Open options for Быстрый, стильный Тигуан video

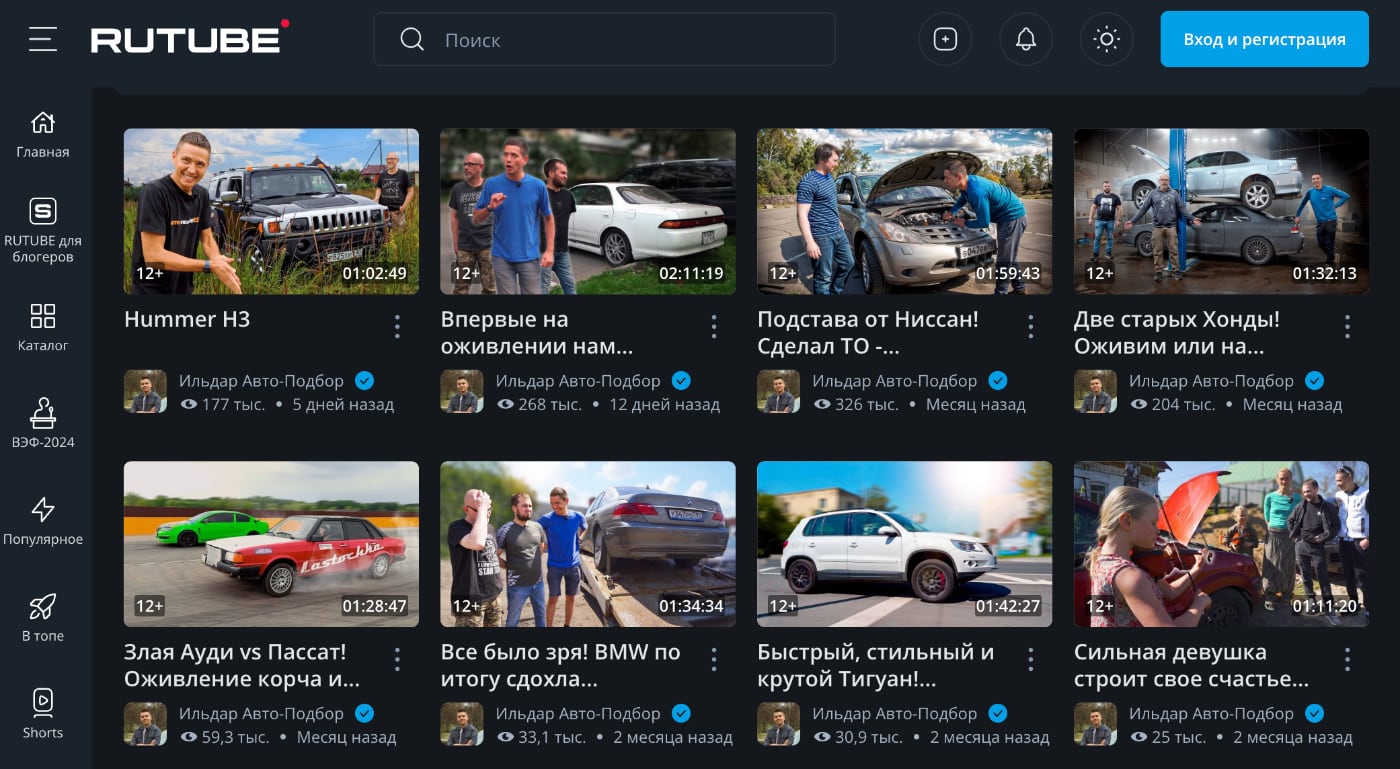click(1030, 658)
